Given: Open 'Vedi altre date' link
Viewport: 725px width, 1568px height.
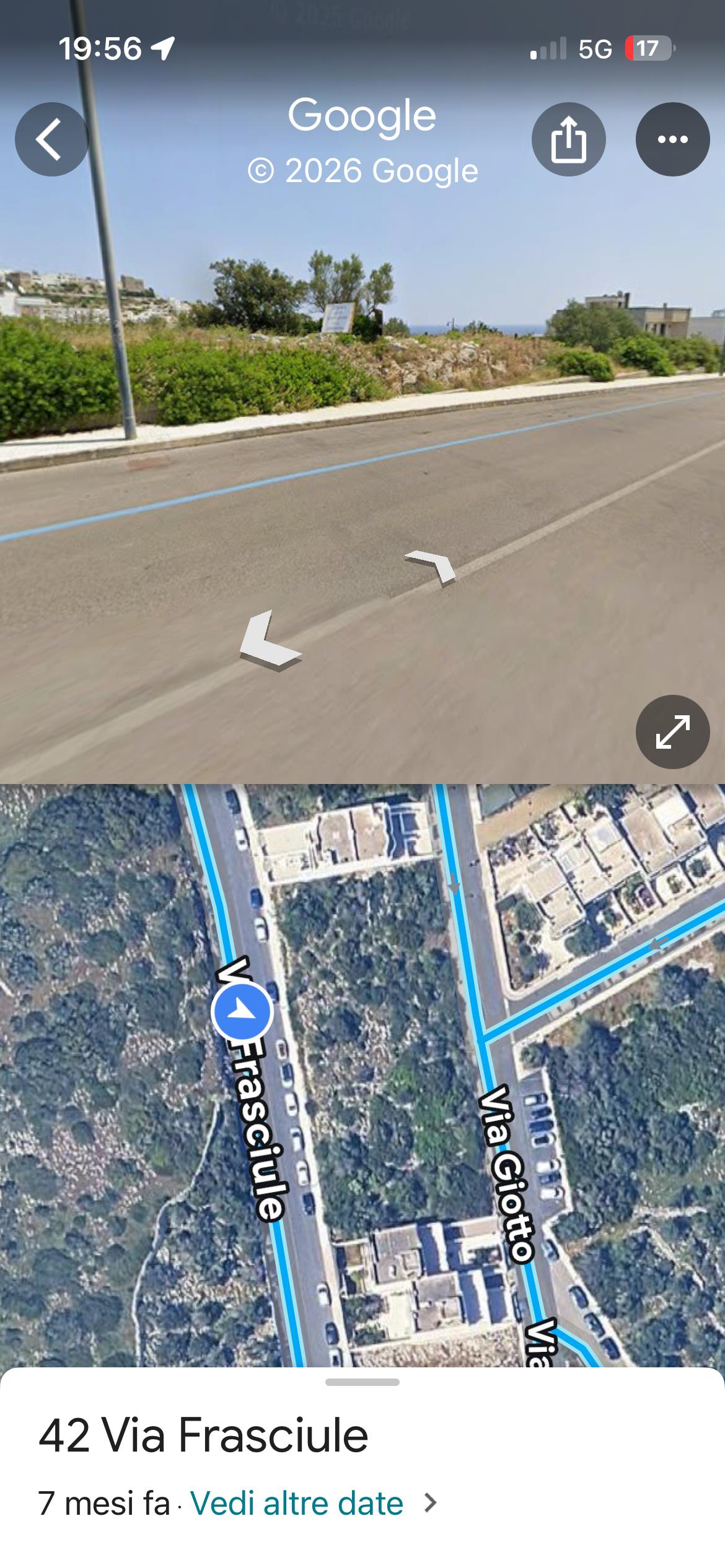Looking at the screenshot, I should [x=297, y=1503].
